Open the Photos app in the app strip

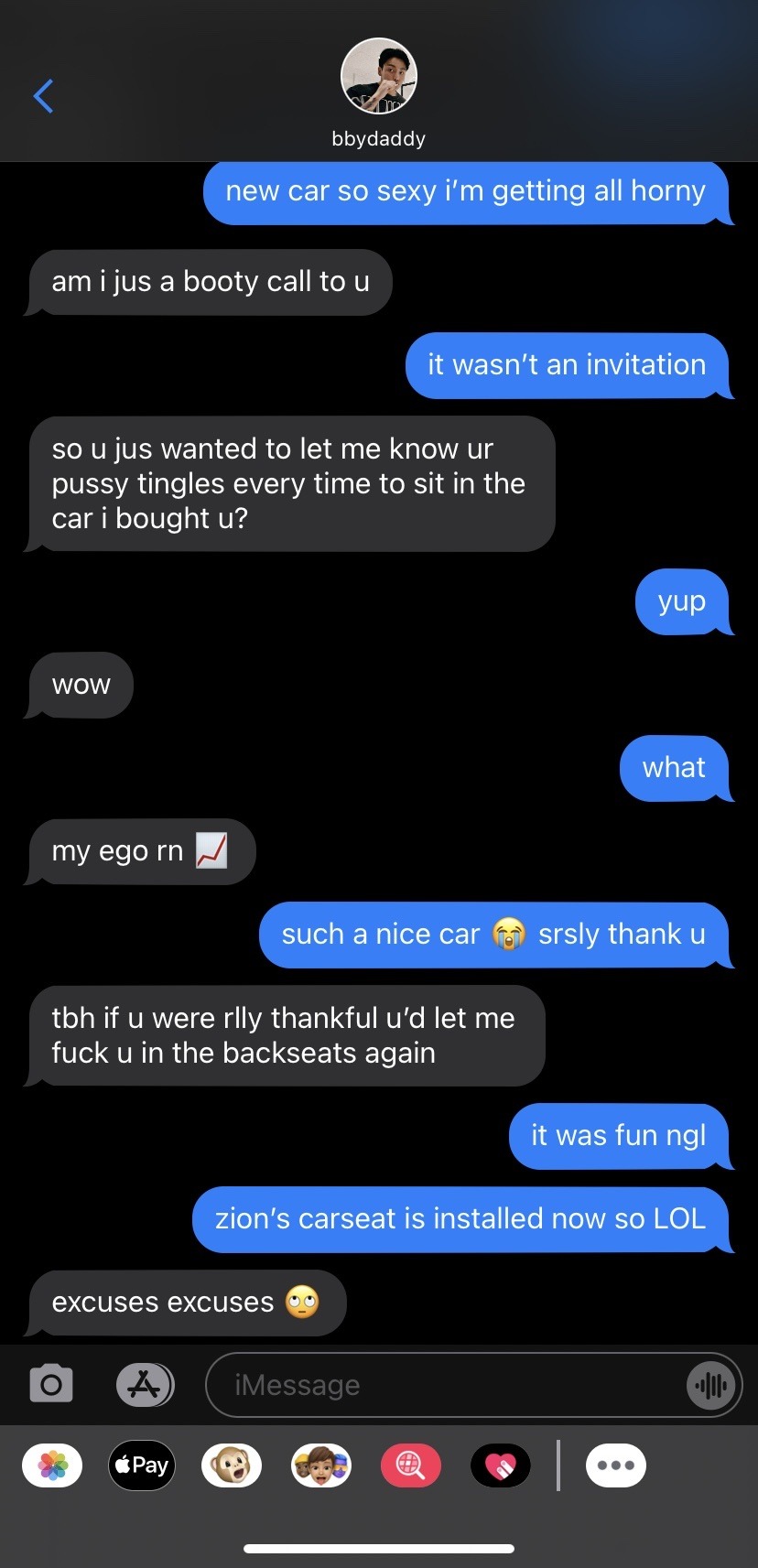tap(52, 1465)
